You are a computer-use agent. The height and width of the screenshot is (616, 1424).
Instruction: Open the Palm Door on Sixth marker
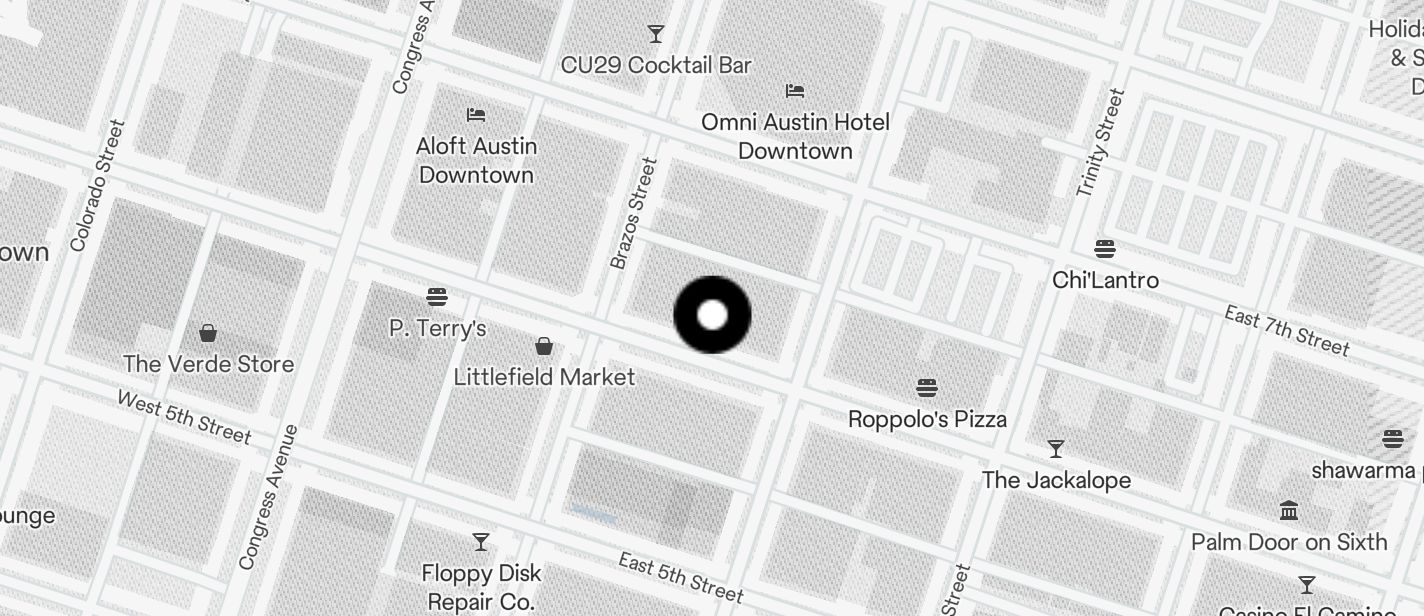(1289, 511)
